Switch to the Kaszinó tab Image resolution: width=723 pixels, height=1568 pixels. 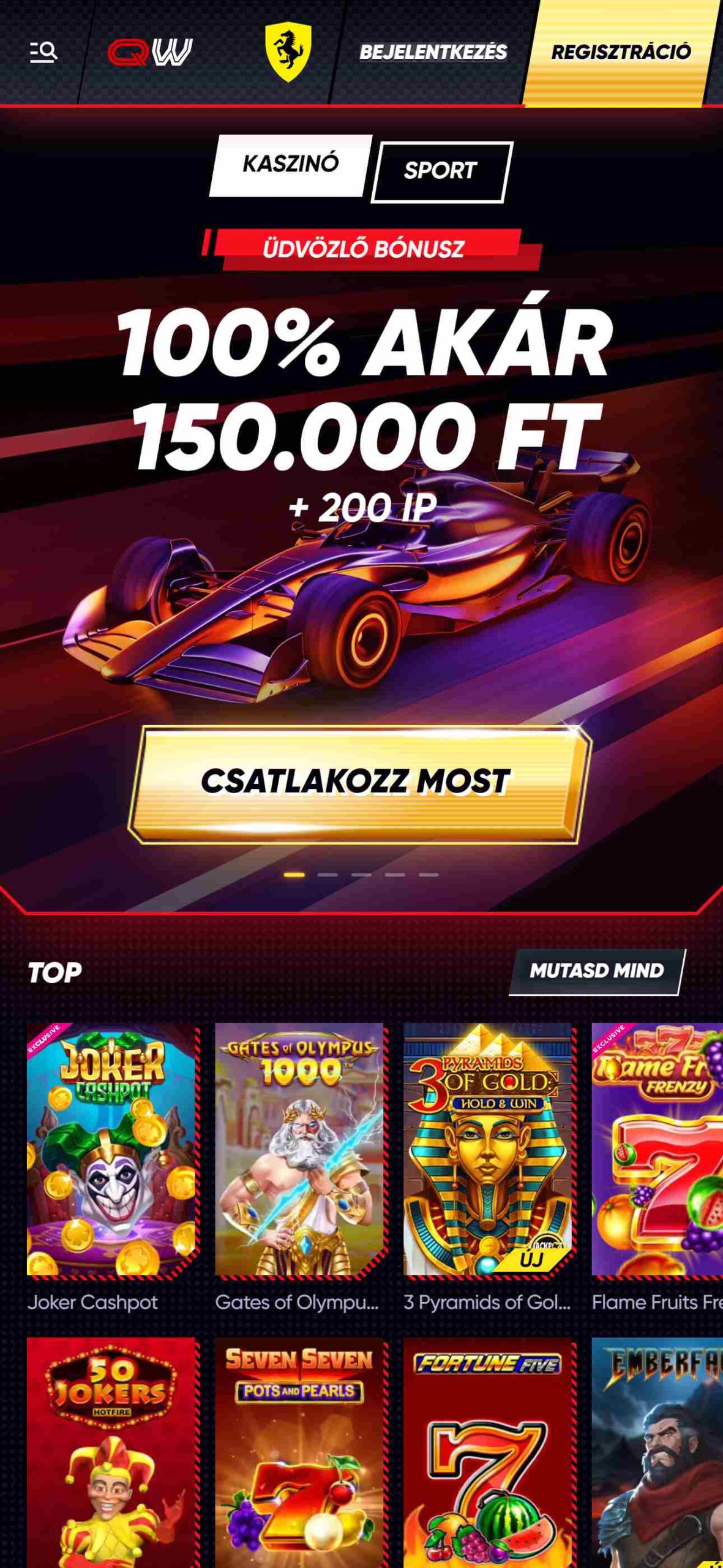click(x=290, y=164)
